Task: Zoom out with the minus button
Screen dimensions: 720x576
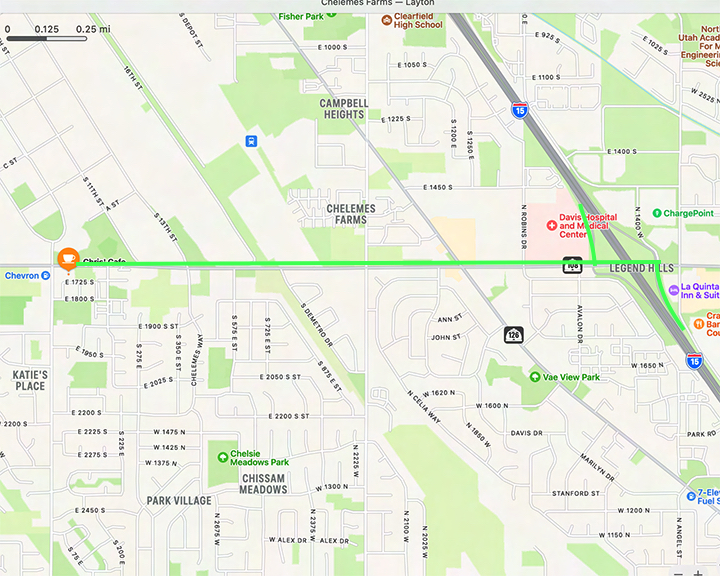Action: pos(679,572)
